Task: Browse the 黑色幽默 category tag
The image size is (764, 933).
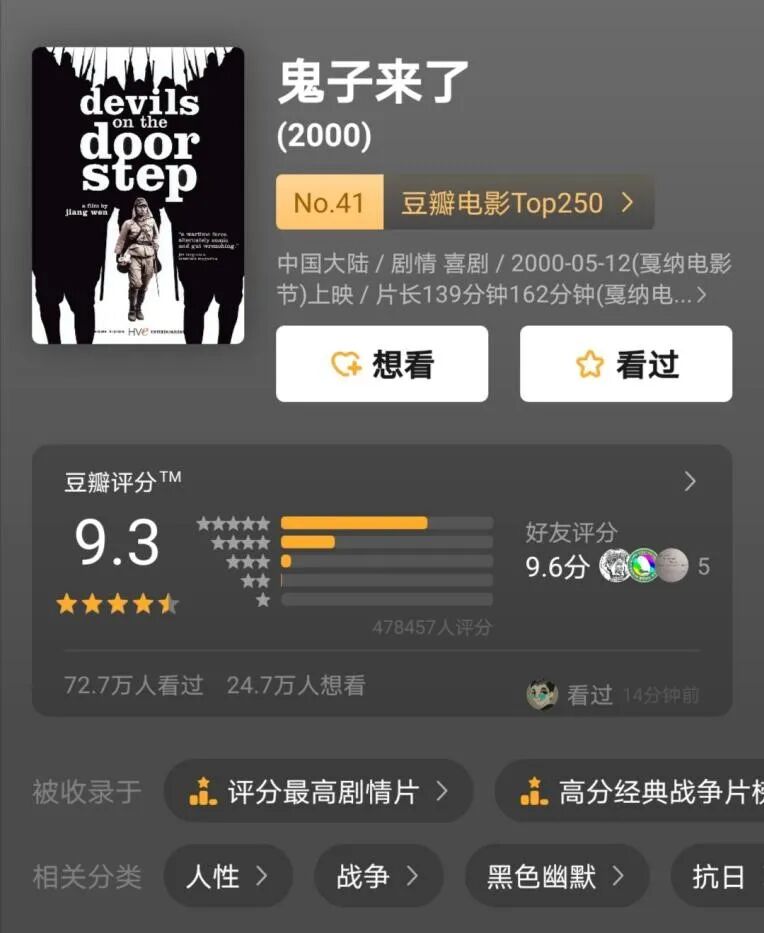Action: click(556, 877)
